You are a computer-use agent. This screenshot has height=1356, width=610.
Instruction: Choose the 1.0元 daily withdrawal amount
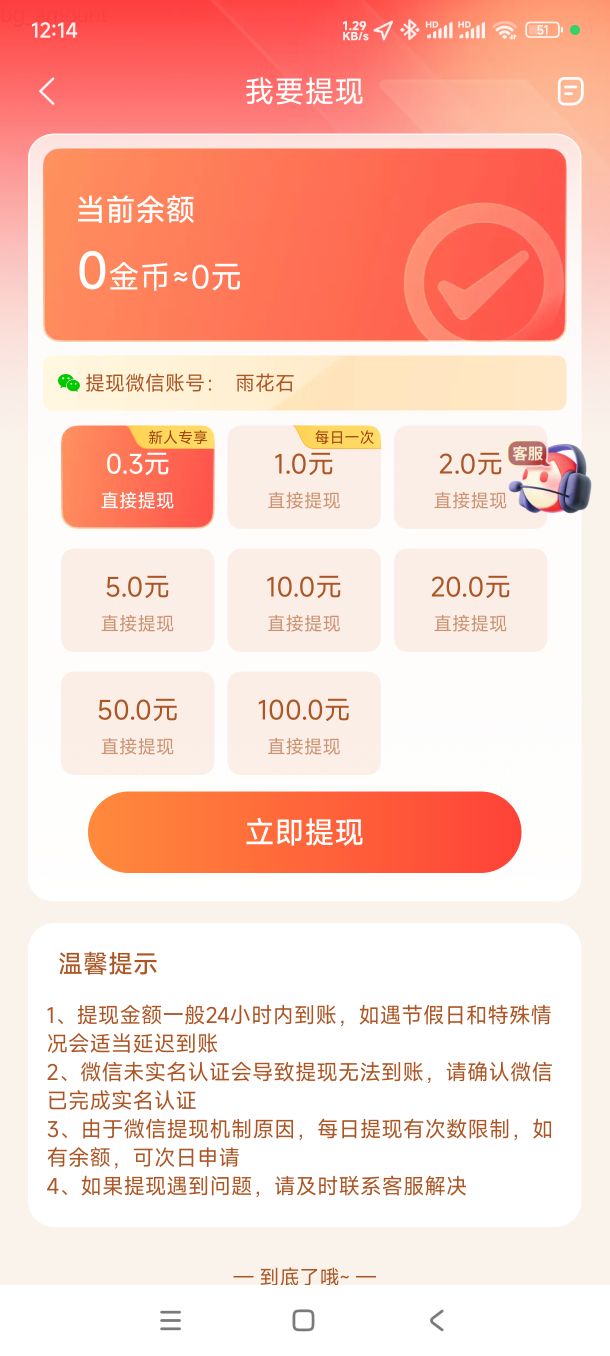(304, 477)
